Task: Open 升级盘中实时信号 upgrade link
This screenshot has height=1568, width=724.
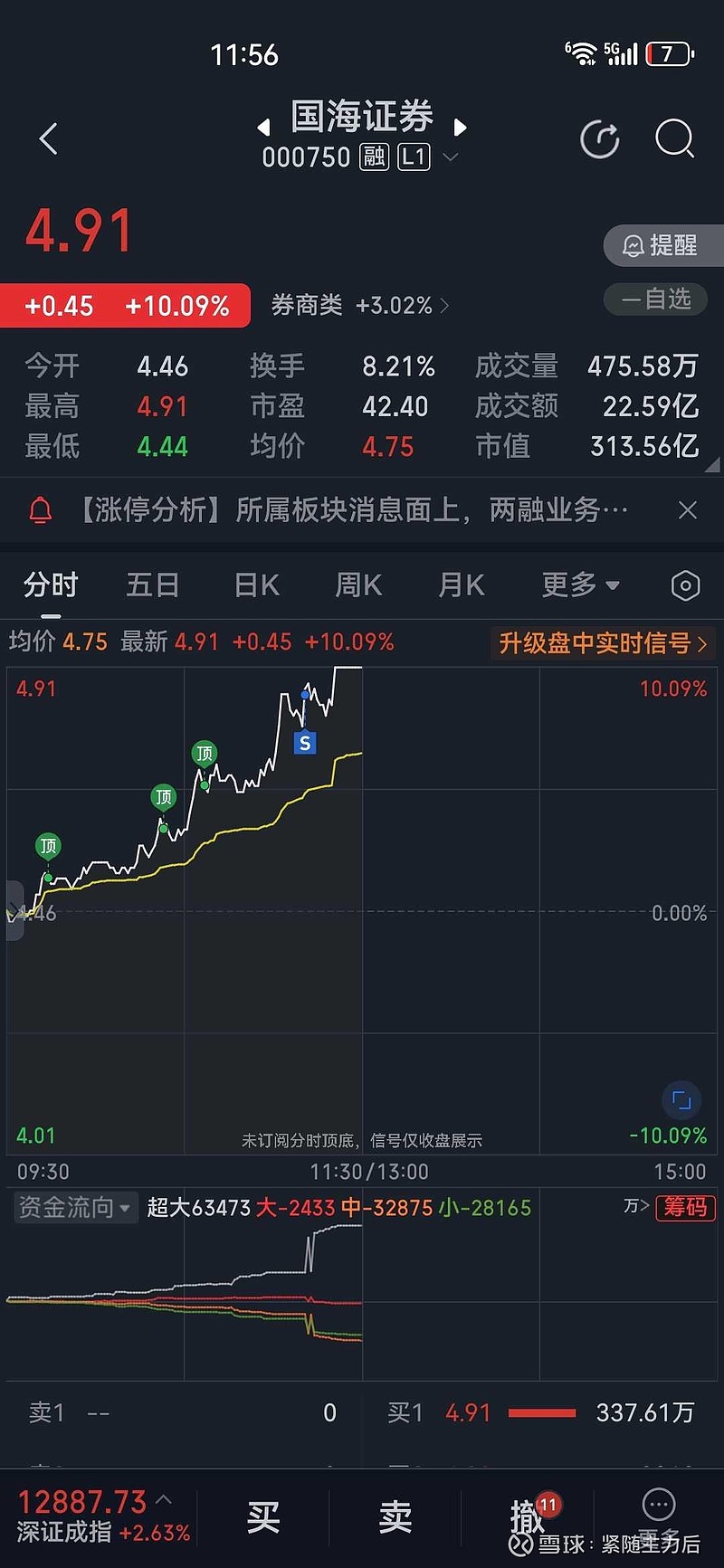Action: [x=602, y=643]
